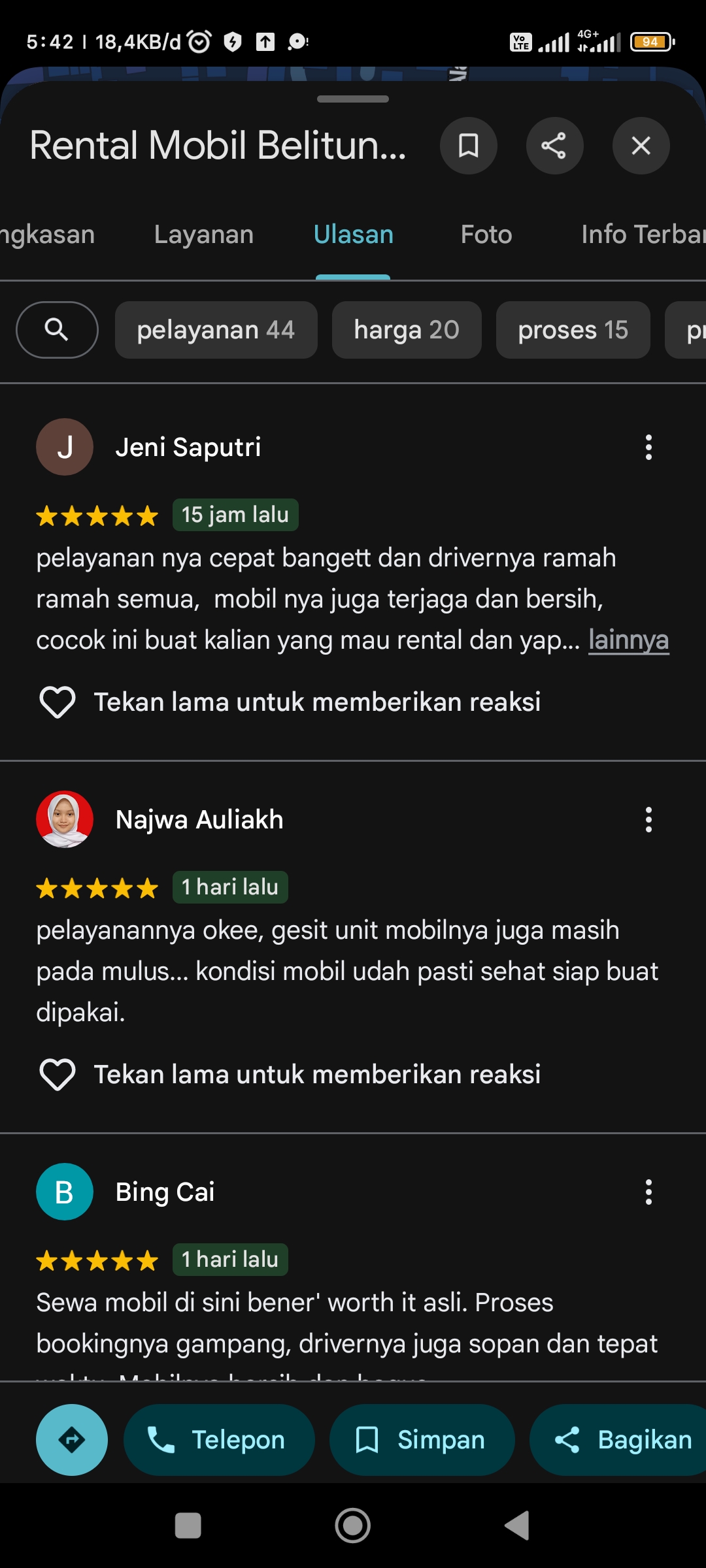Open Najwa Auliakh's profile picture

click(x=65, y=819)
